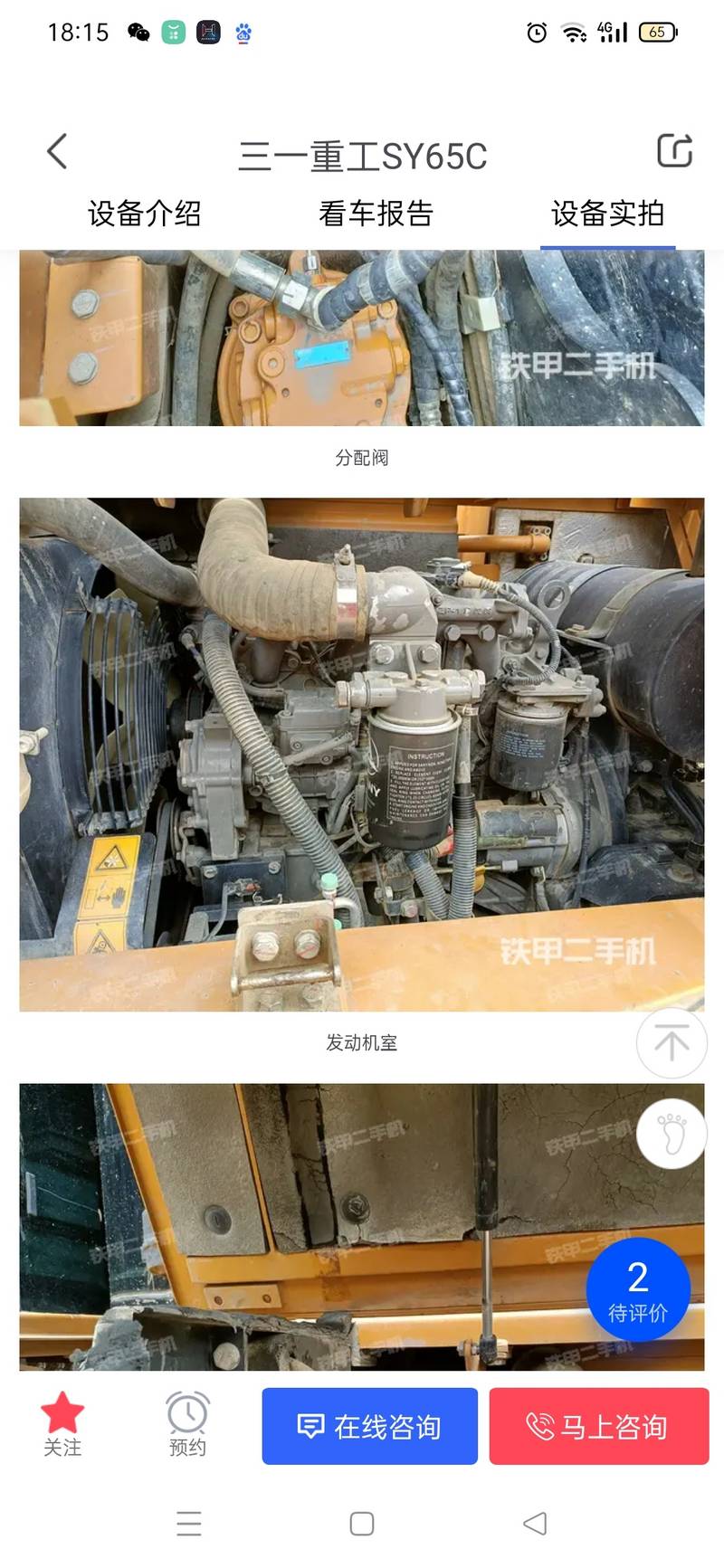
Task: Start 在线咨询 online chat
Action: (369, 1426)
